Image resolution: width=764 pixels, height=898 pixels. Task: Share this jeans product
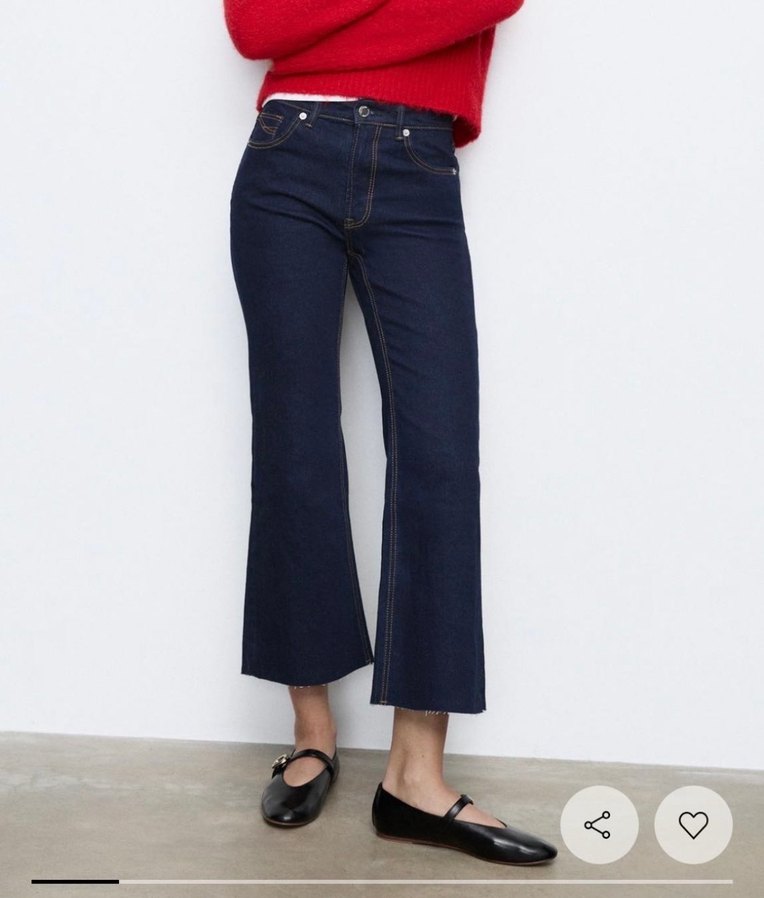(598, 825)
